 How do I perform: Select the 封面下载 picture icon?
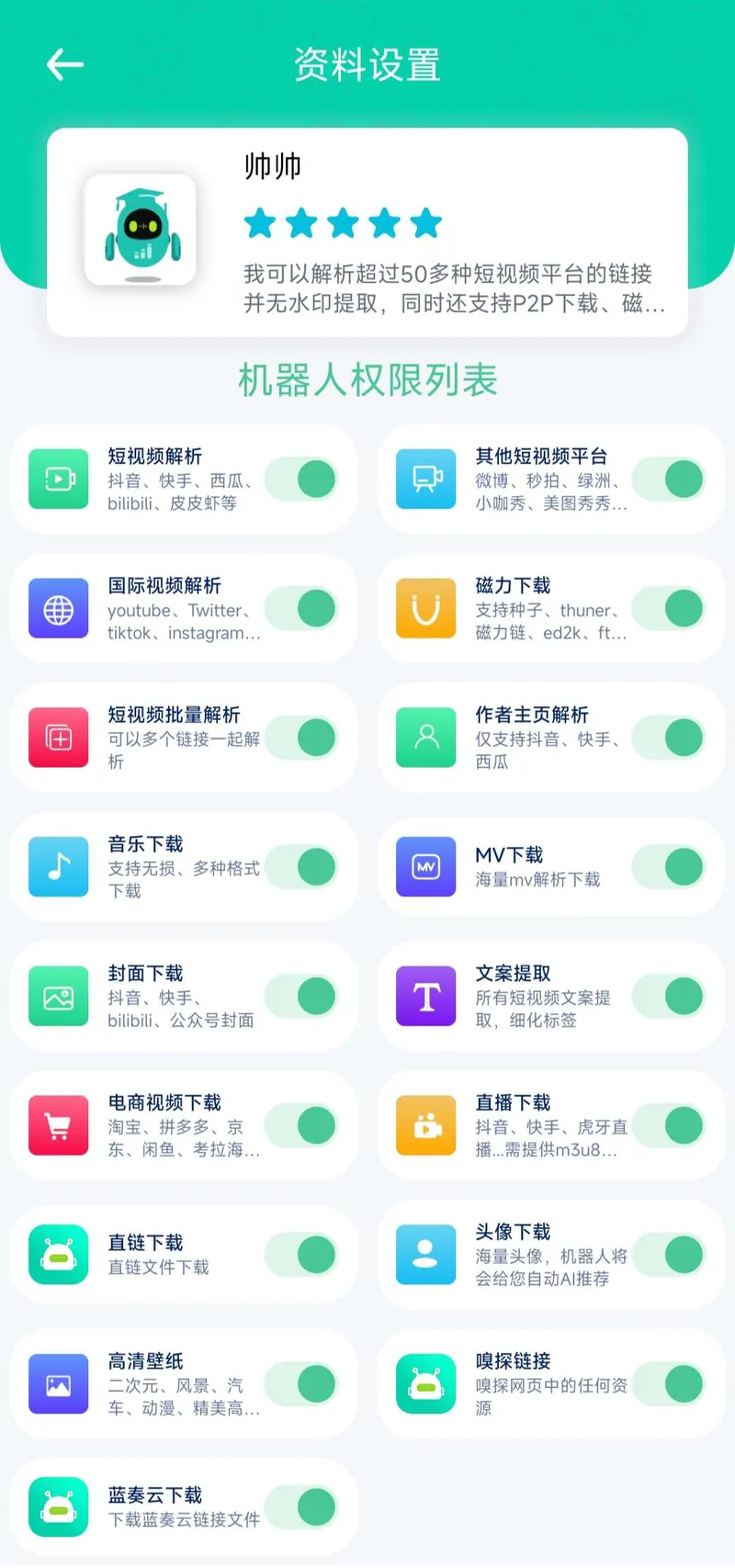[x=58, y=996]
